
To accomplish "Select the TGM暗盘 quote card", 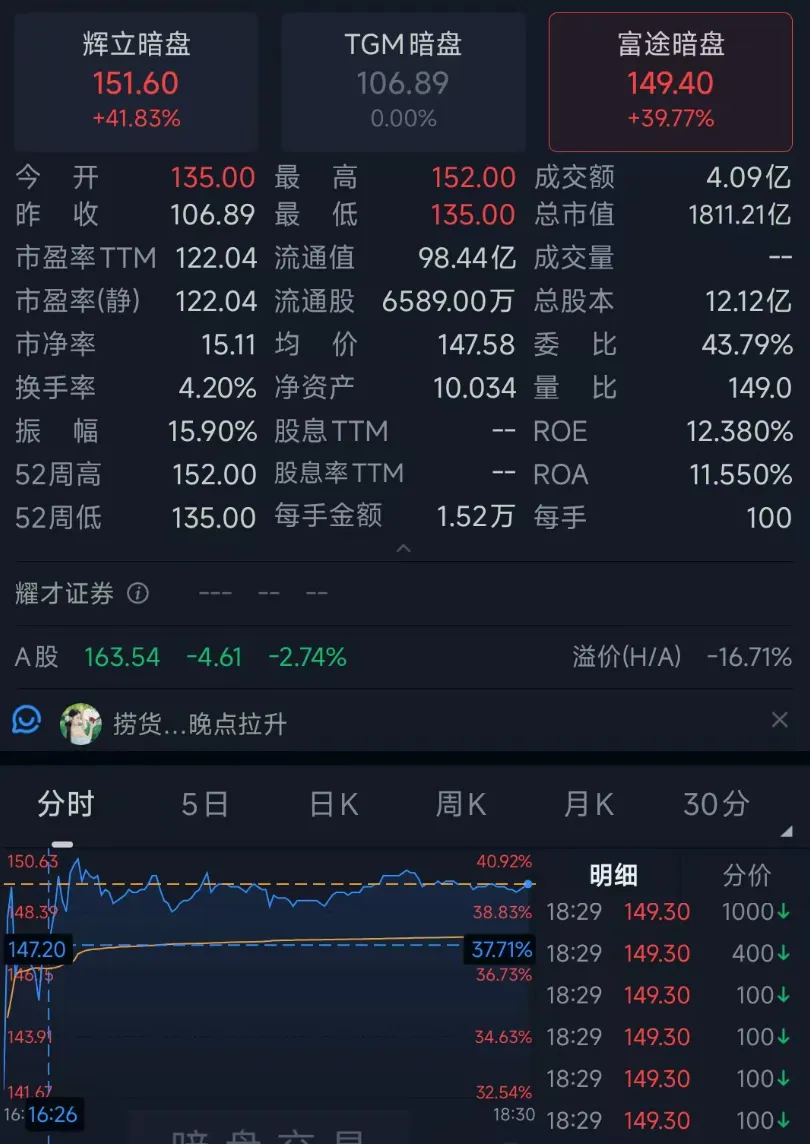I will click(403, 82).
